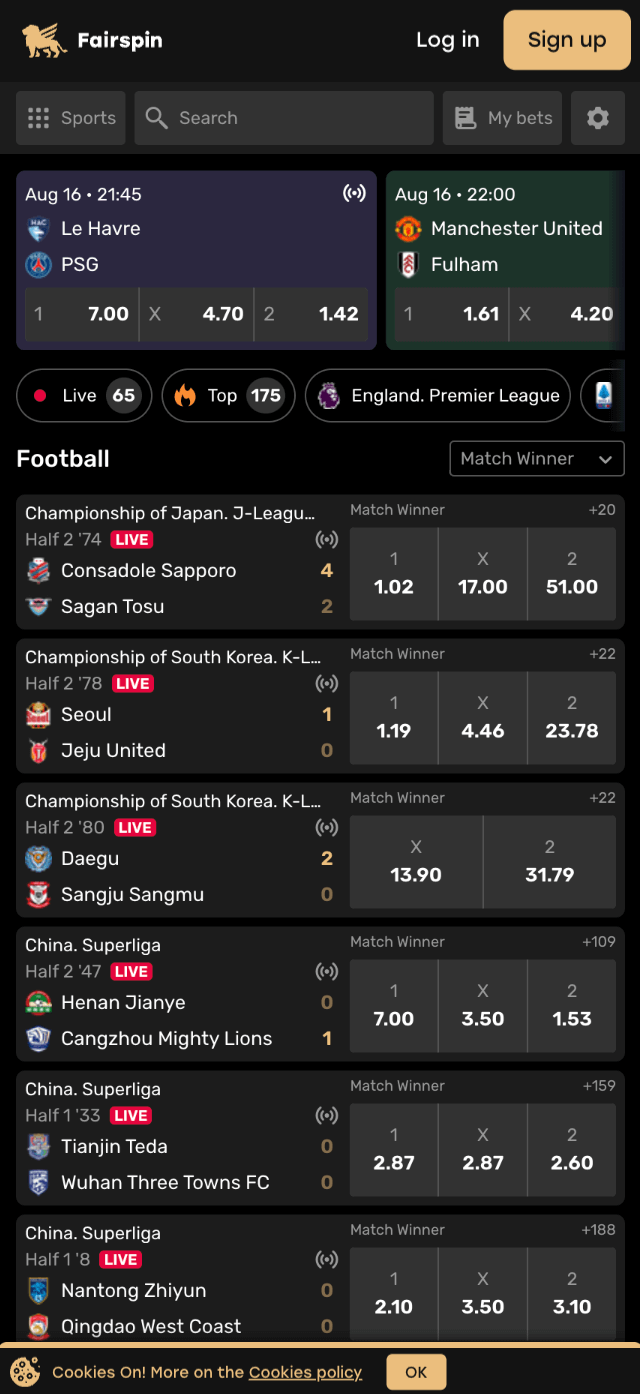Tap the Log in button

[448, 40]
